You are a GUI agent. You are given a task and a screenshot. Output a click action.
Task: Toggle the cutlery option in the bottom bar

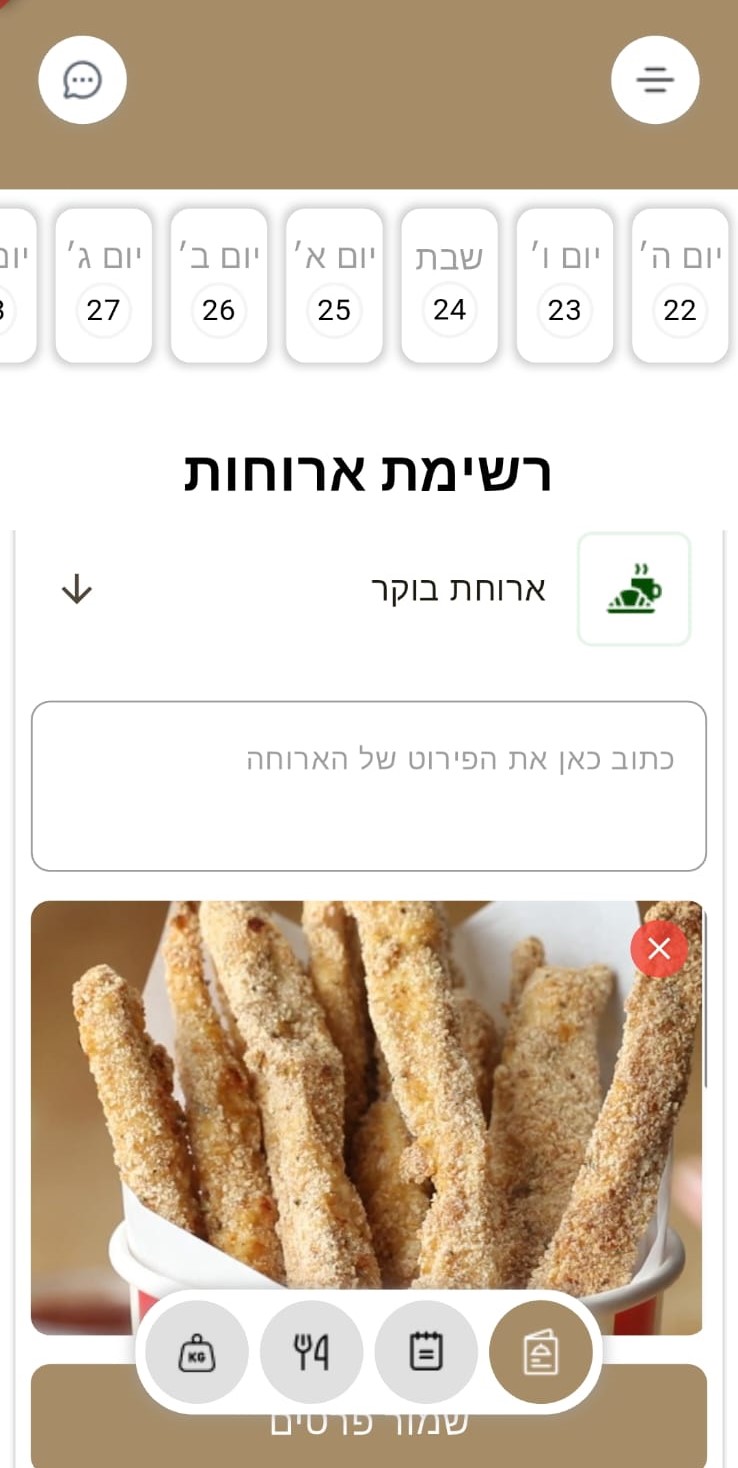click(311, 1351)
